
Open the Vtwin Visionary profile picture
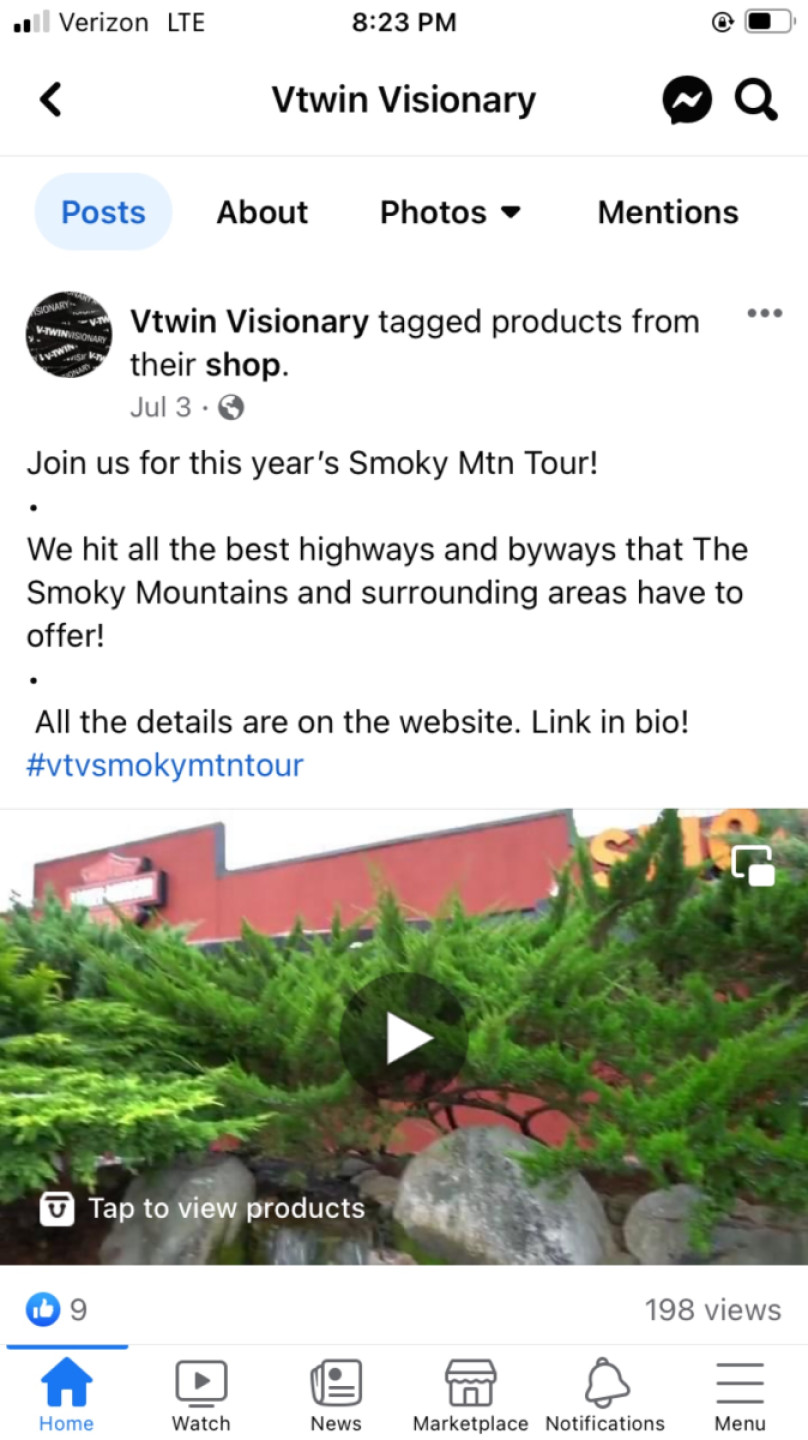[68, 336]
